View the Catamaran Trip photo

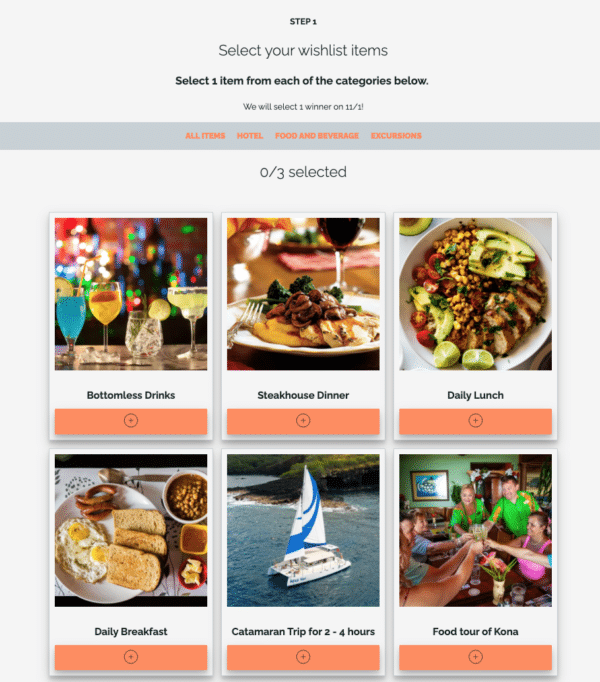(303, 530)
